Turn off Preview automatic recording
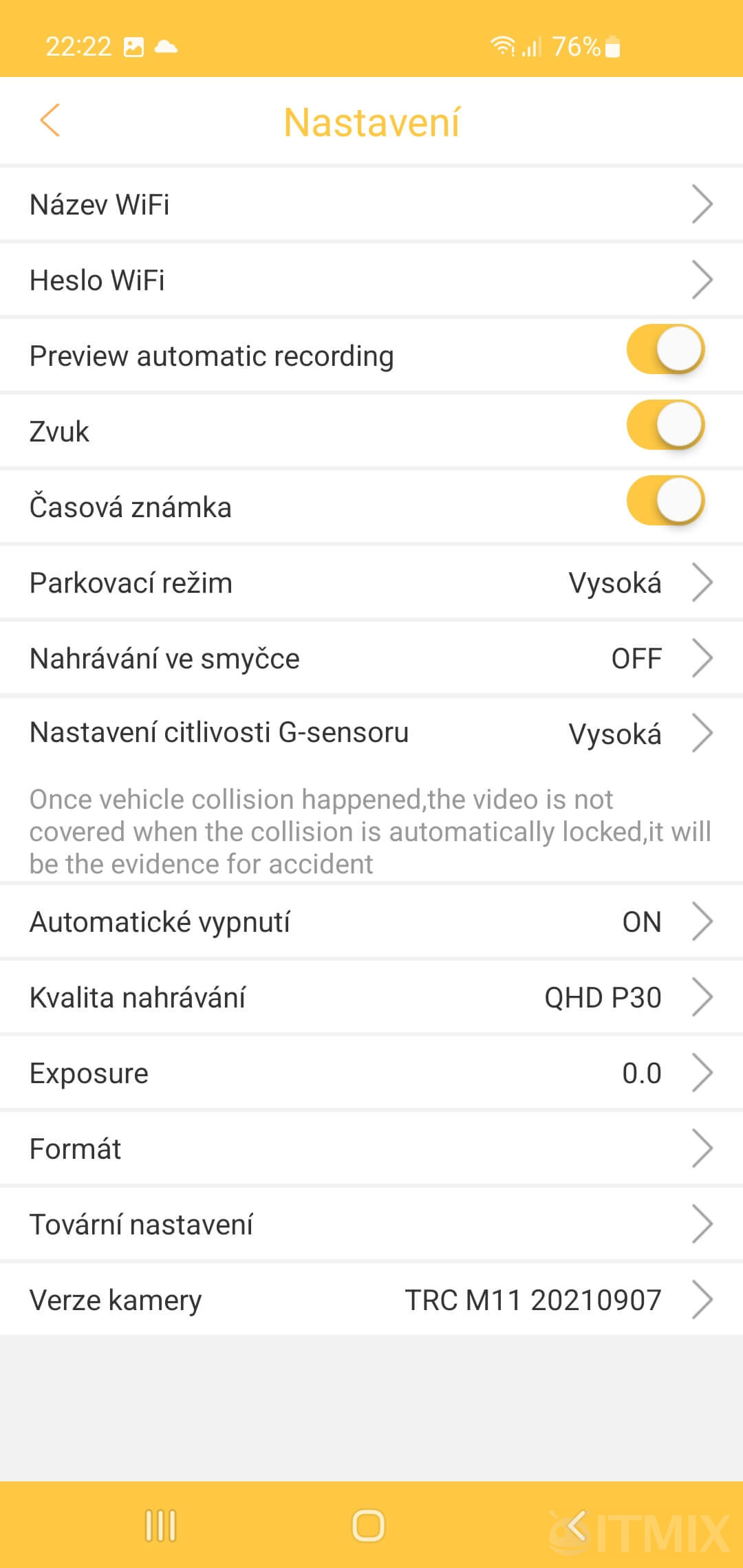The width and height of the screenshot is (743, 1568). click(x=665, y=349)
